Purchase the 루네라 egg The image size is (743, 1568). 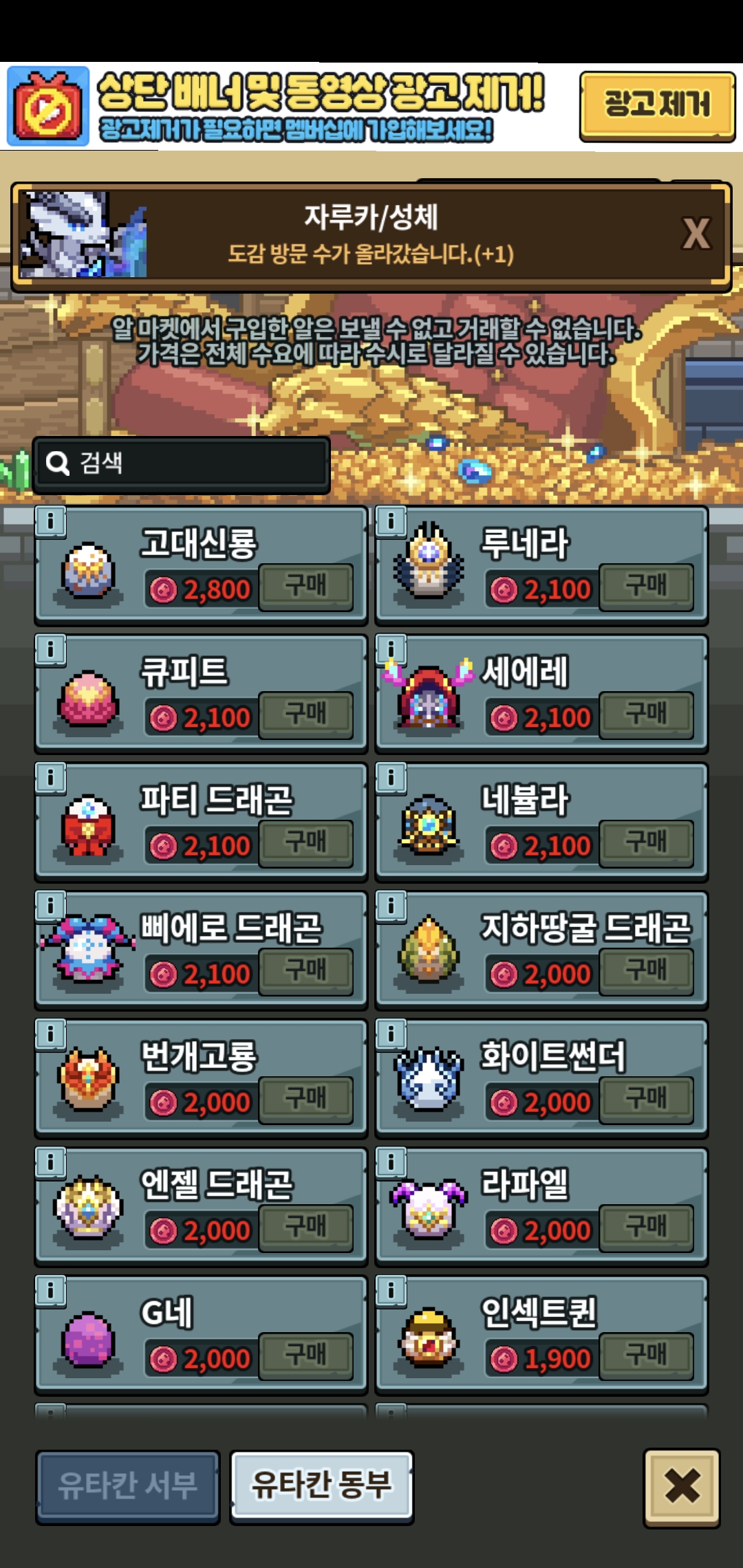coord(645,587)
